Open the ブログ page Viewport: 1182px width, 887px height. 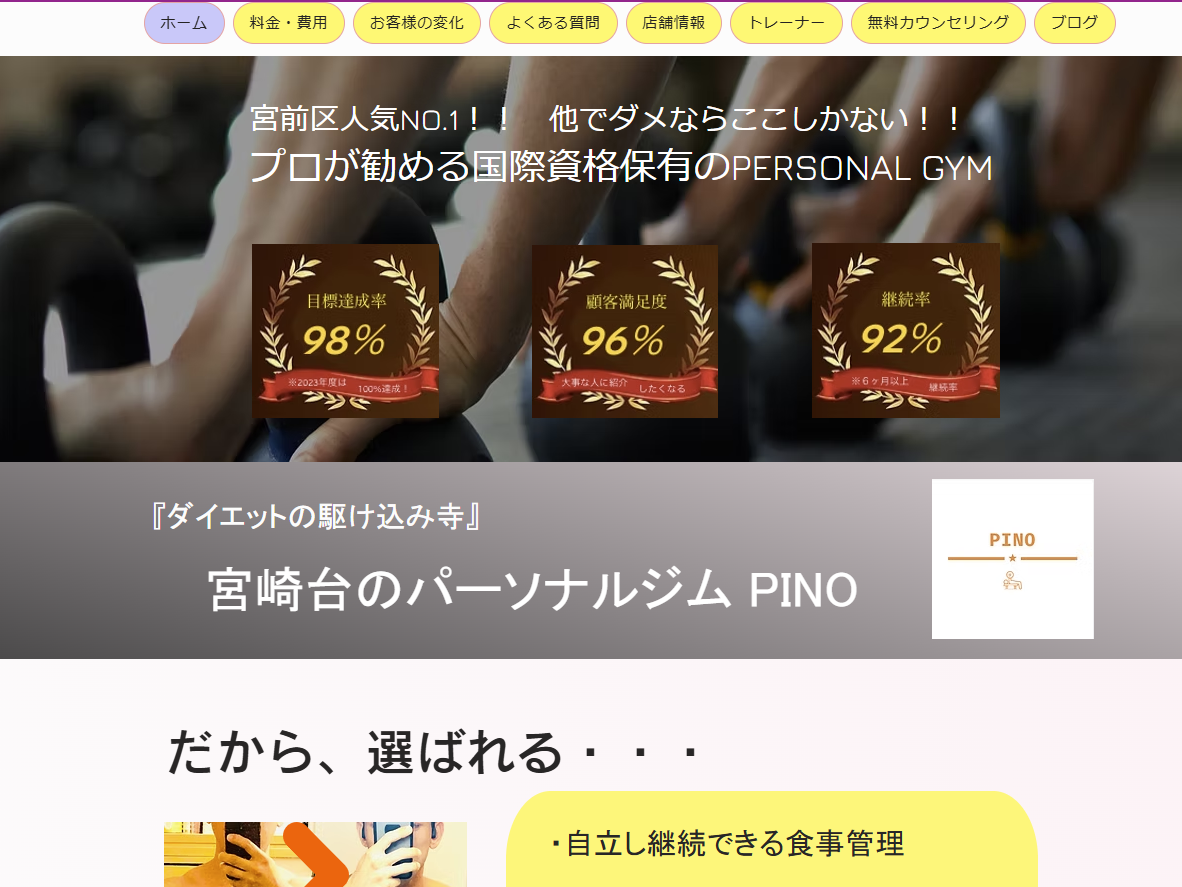(x=1074, y=23)
